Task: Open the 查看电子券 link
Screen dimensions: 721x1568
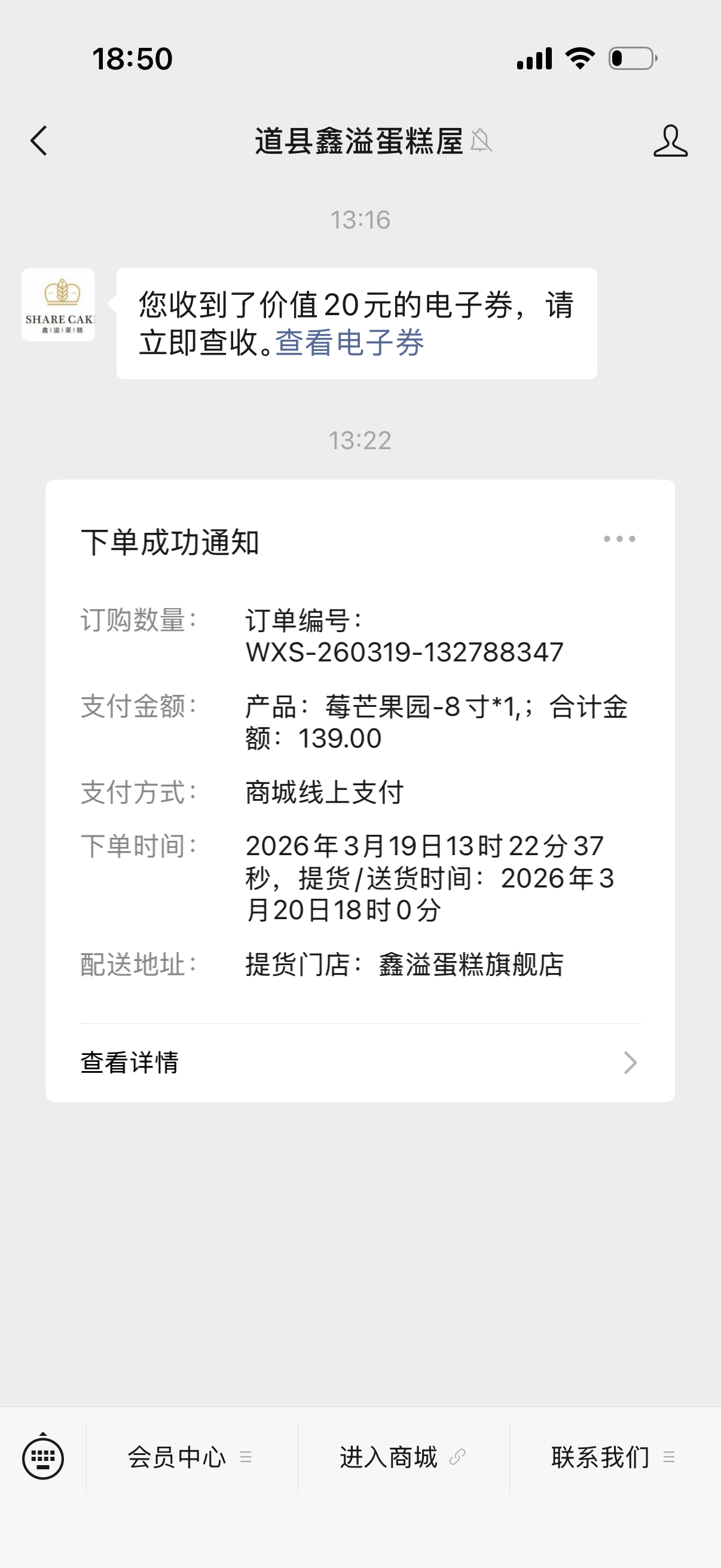Action: (x=350, y=343)
